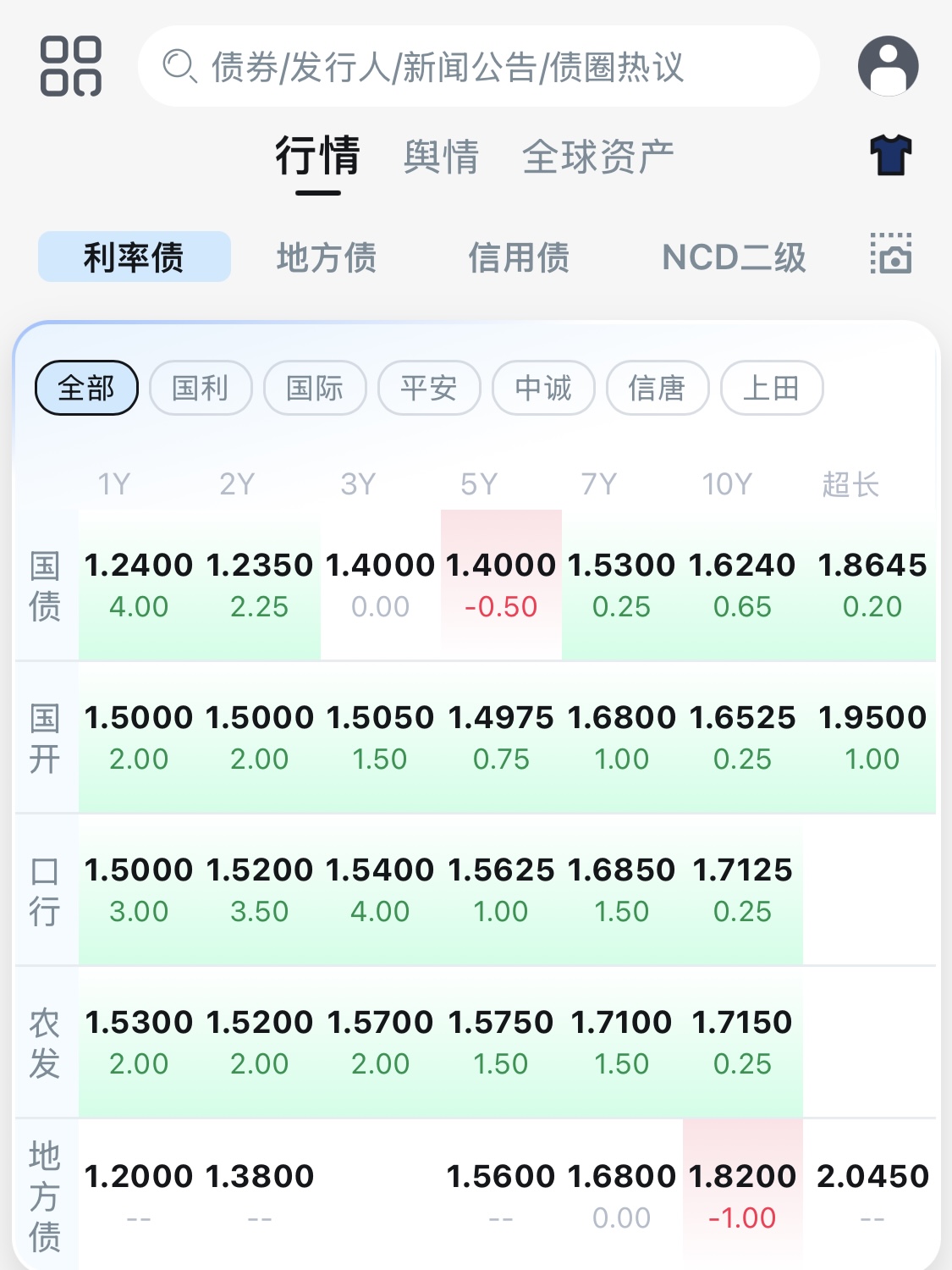
Task: Toggle the 国利 filter chip
Action: [201, 388]
